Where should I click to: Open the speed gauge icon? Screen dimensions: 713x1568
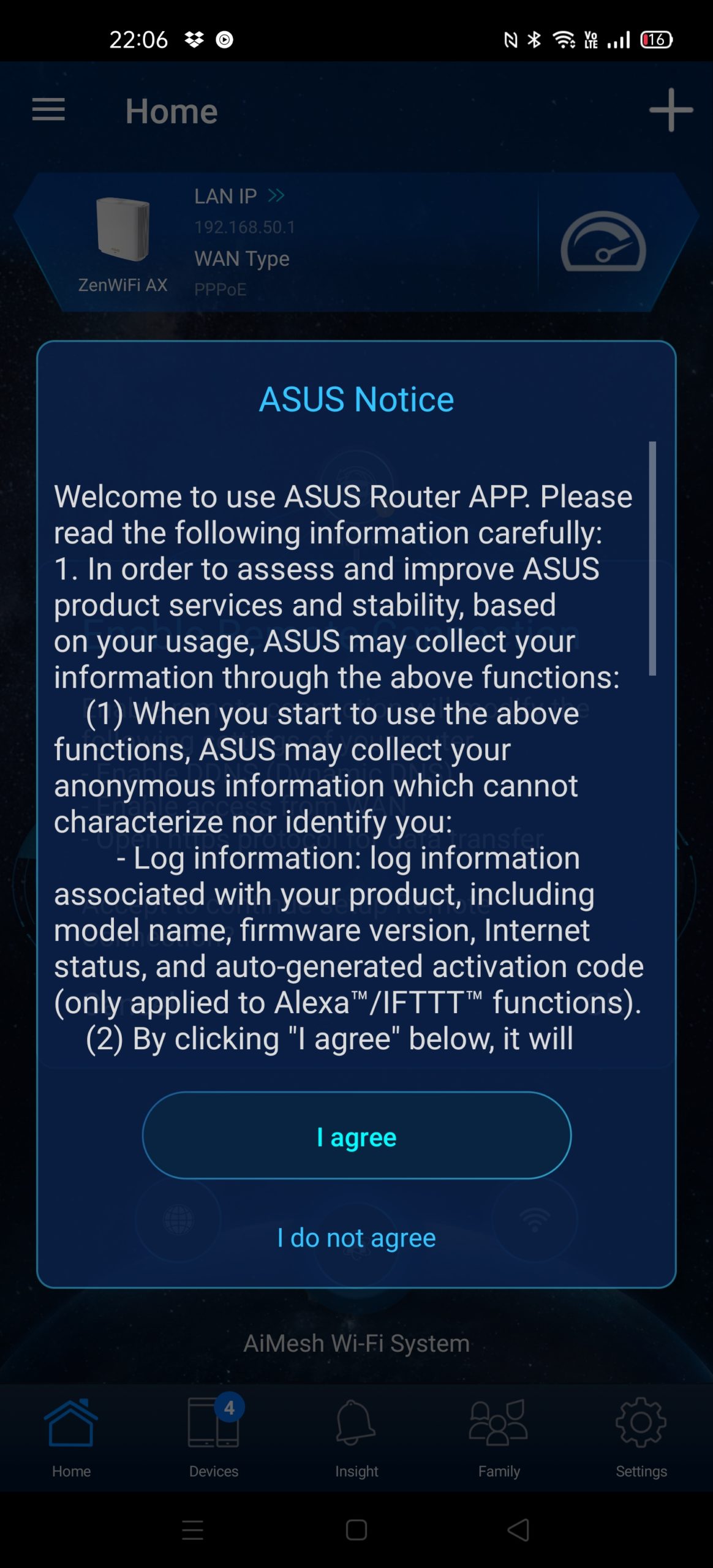click(x=603, y=242)
